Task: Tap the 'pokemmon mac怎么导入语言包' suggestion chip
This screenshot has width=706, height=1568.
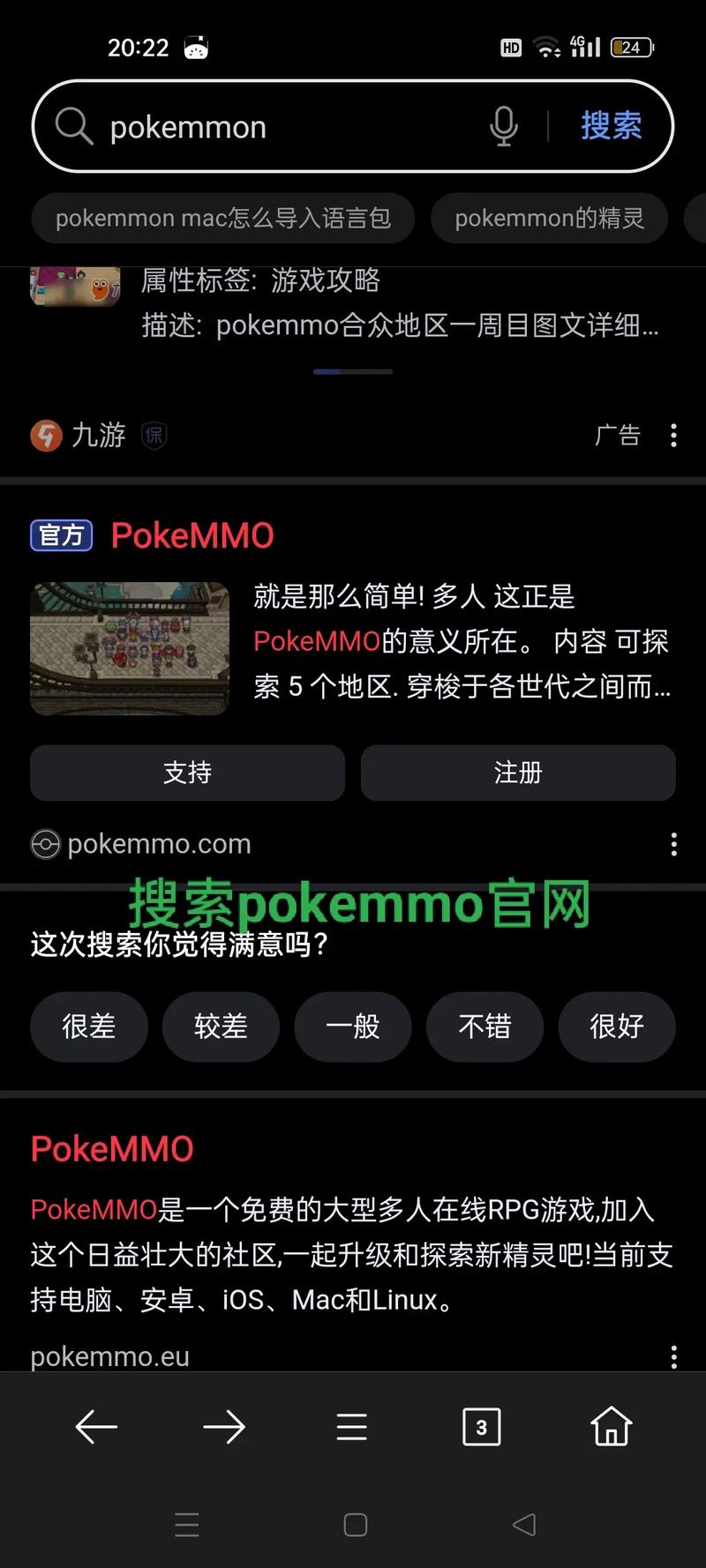Action: tap(222, 218)
